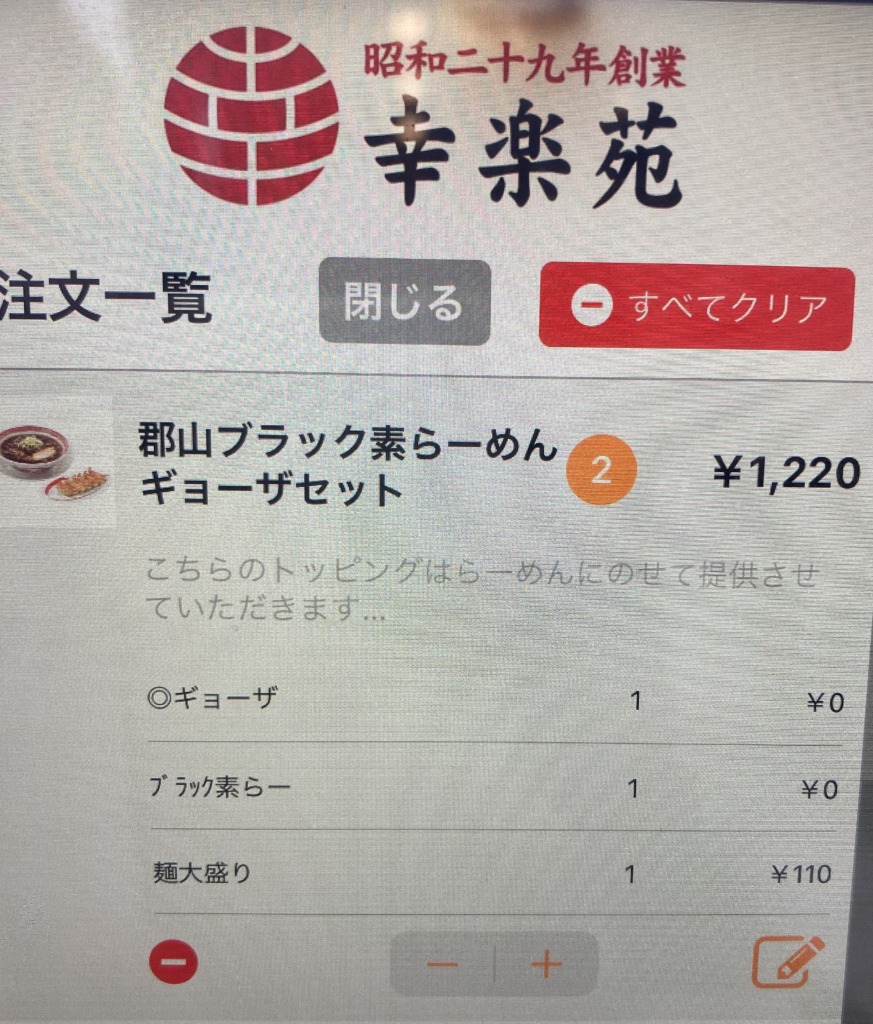This screenshot has width=873, height=1024.
Task: Increase set quantity with the plus stepper
Action: [x=546, y=965]
